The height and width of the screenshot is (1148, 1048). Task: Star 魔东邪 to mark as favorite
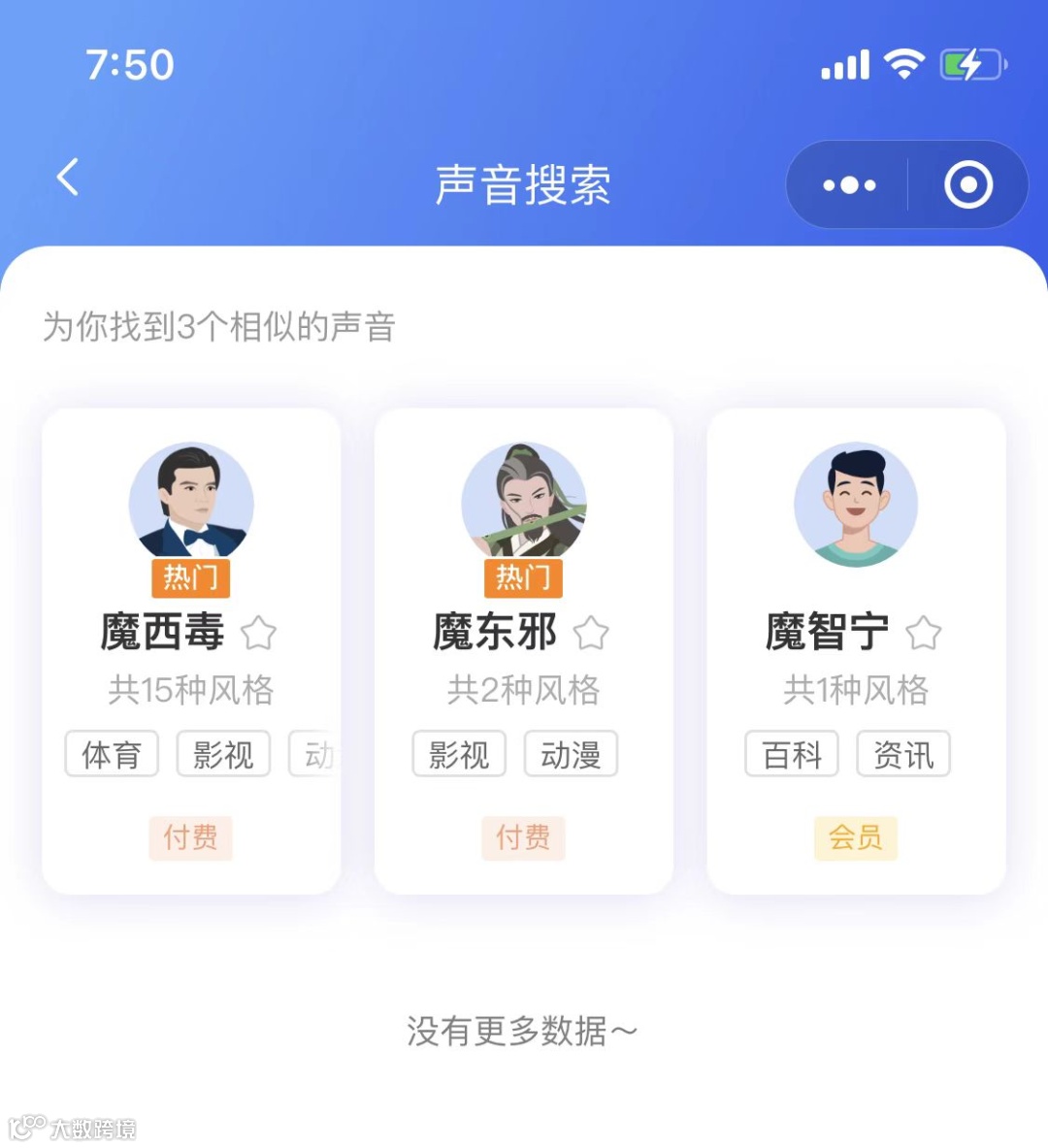(x=592, y=632)
